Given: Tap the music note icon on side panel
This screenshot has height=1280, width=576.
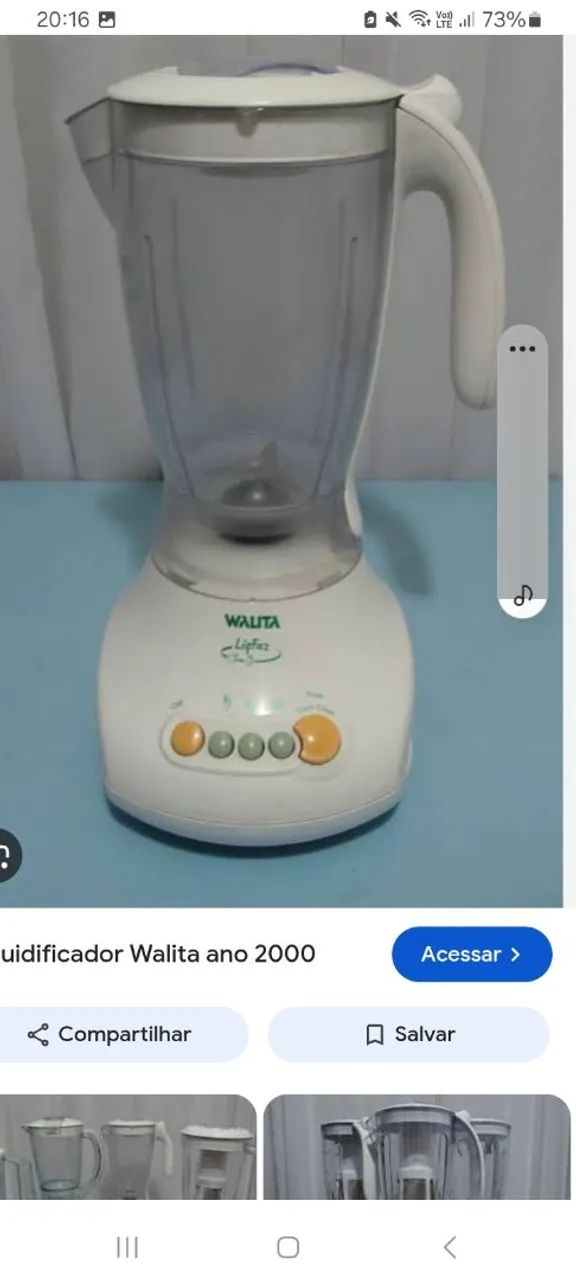Looking at the screenshot, I should (523, 596).
